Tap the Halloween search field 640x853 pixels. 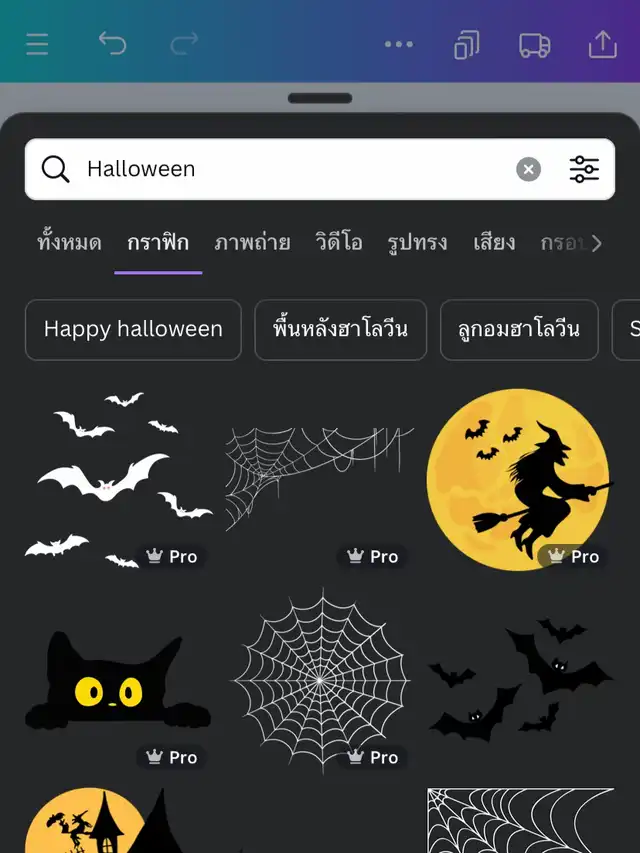tap(294, 169)
